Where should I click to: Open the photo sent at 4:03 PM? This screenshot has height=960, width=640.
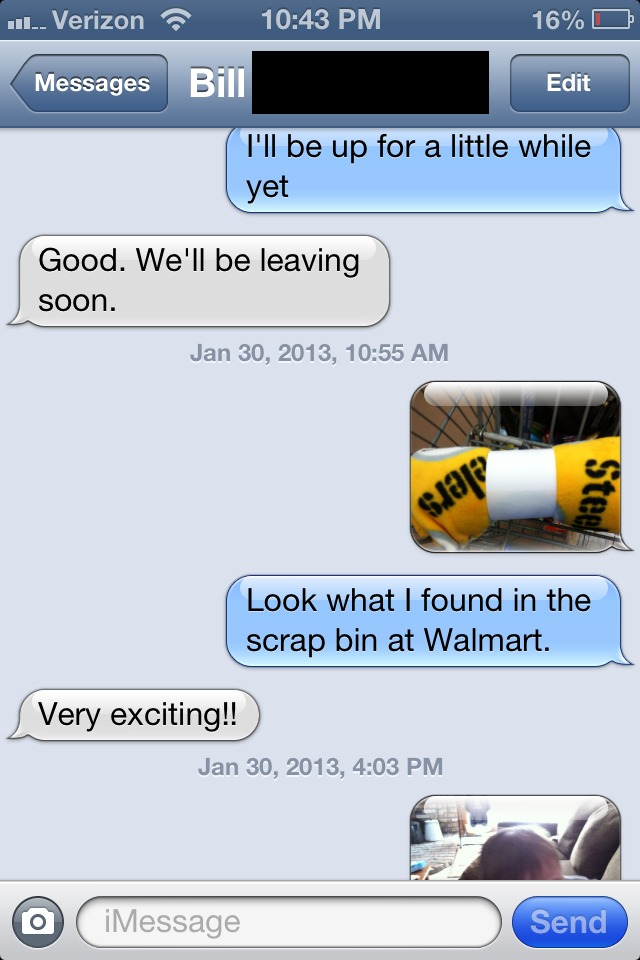click(x=515, y=838)
